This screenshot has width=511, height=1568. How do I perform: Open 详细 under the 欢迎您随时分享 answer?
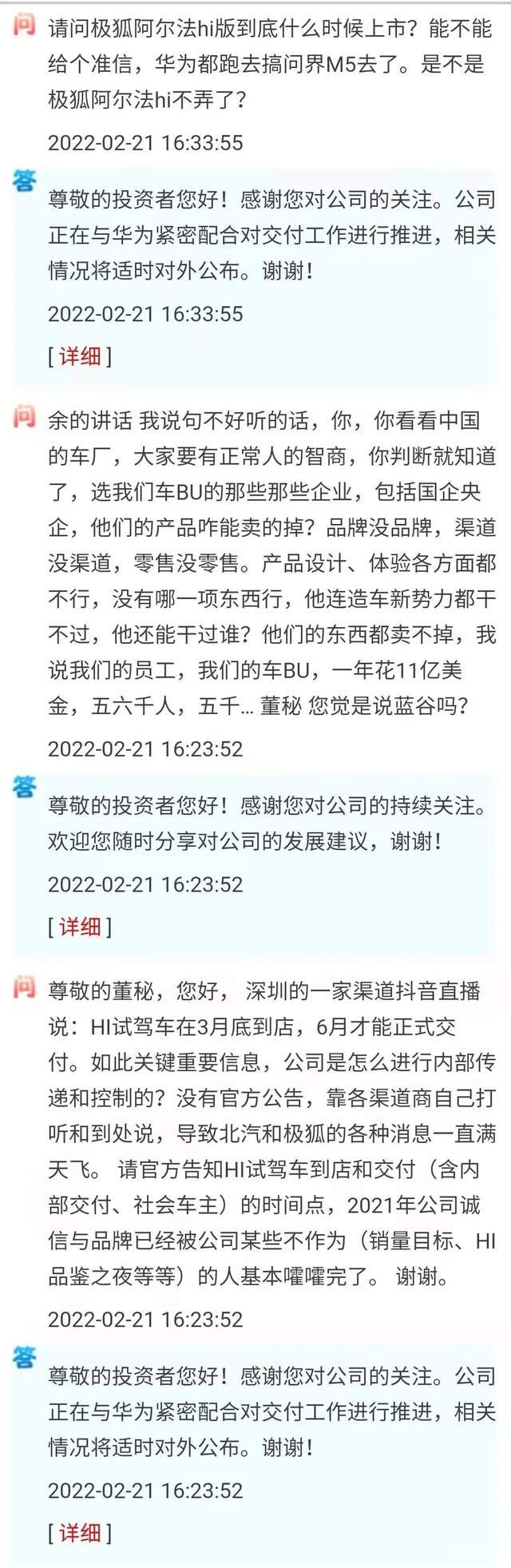click(80, 927)
